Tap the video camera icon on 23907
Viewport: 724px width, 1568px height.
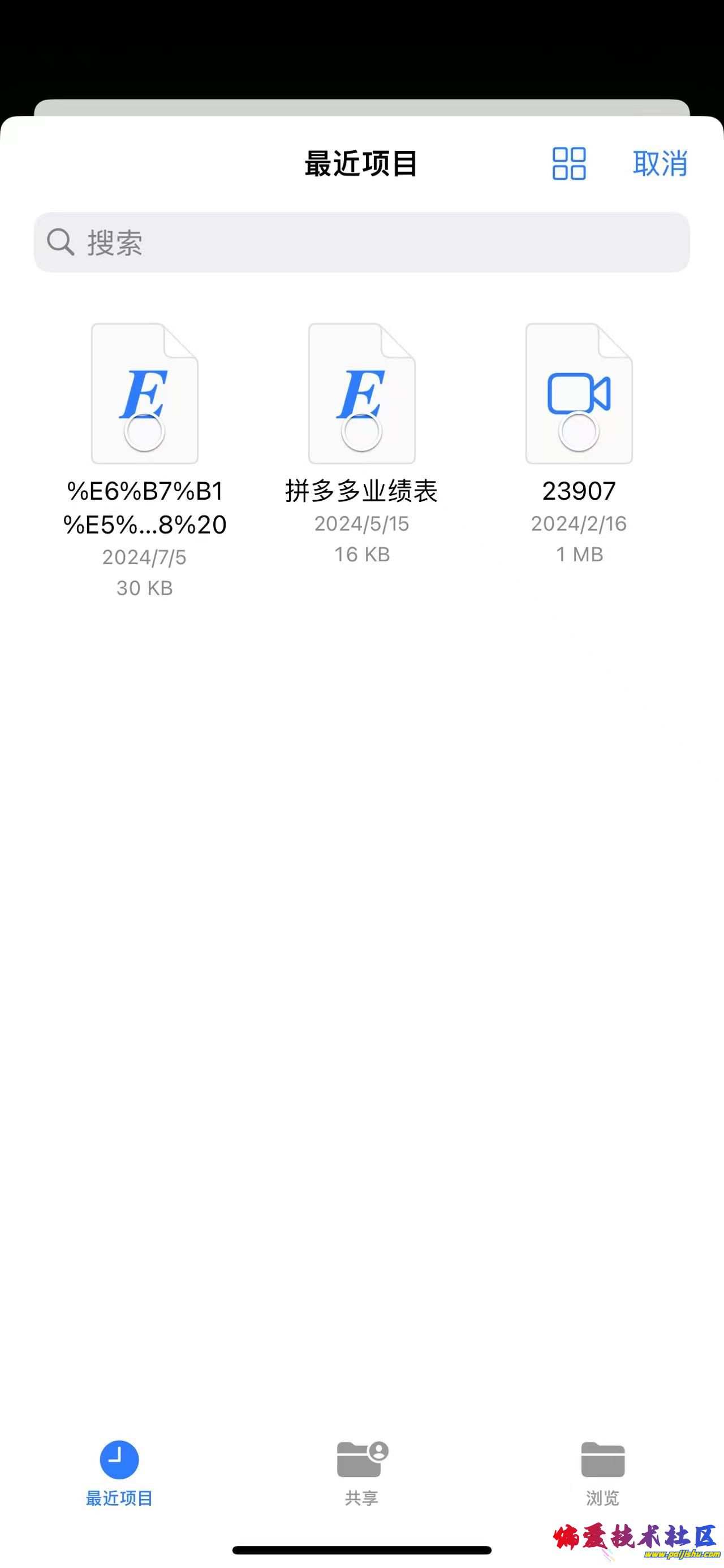[579, 393]
